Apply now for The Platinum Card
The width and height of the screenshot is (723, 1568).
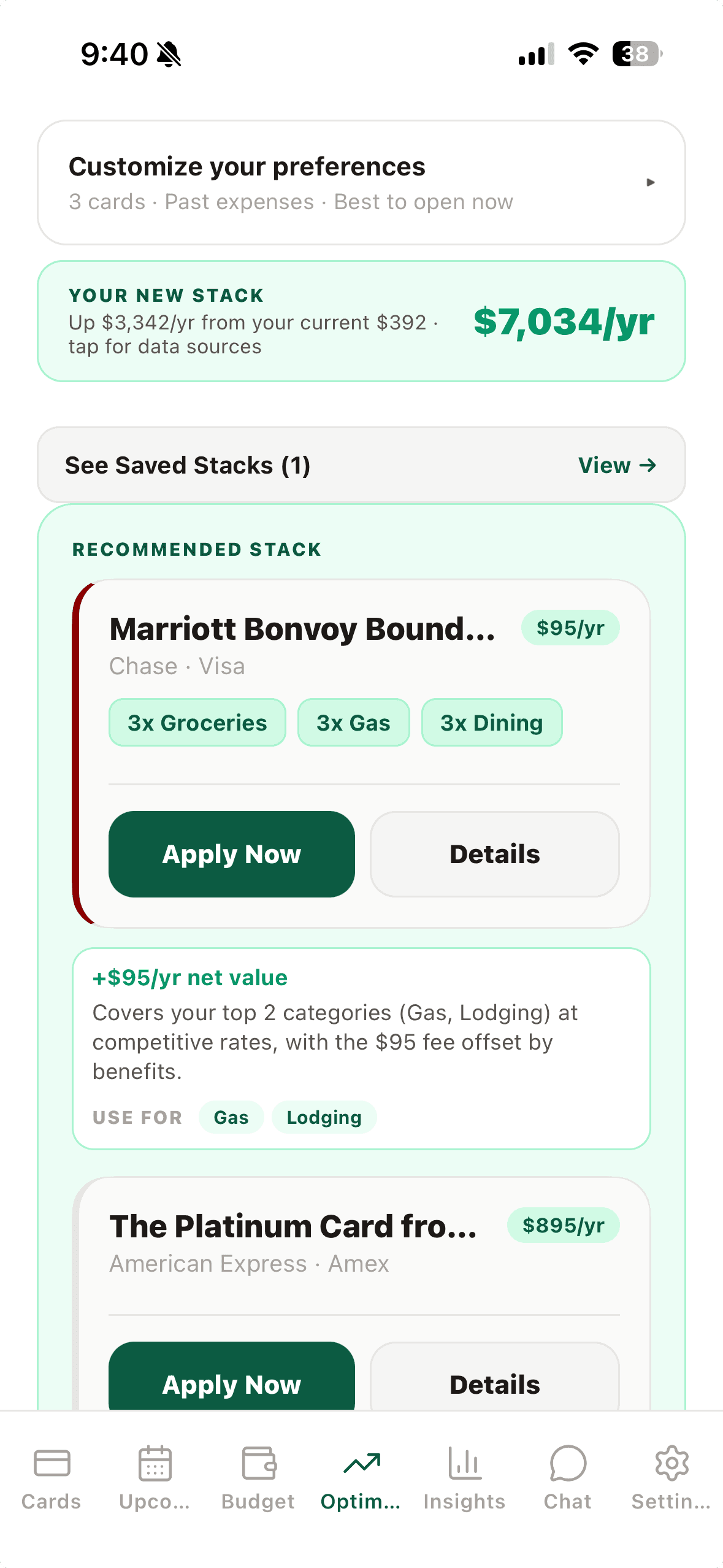click(x=232, y=1377)
